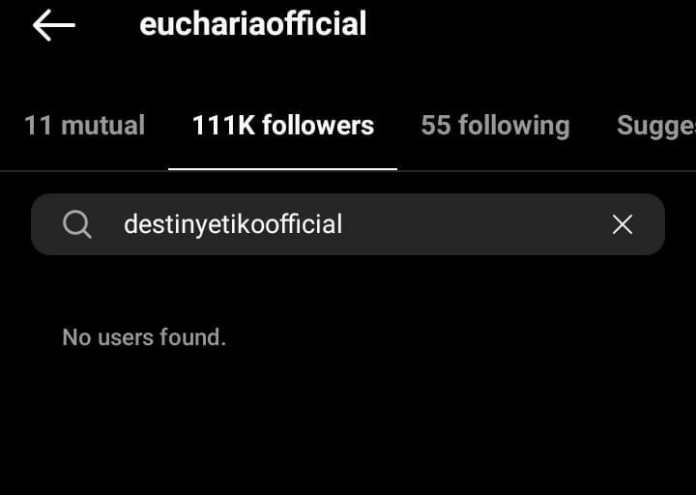Screen dimensions: 696x495
Task: Open the 55 following tab
Action: [495, 126]
